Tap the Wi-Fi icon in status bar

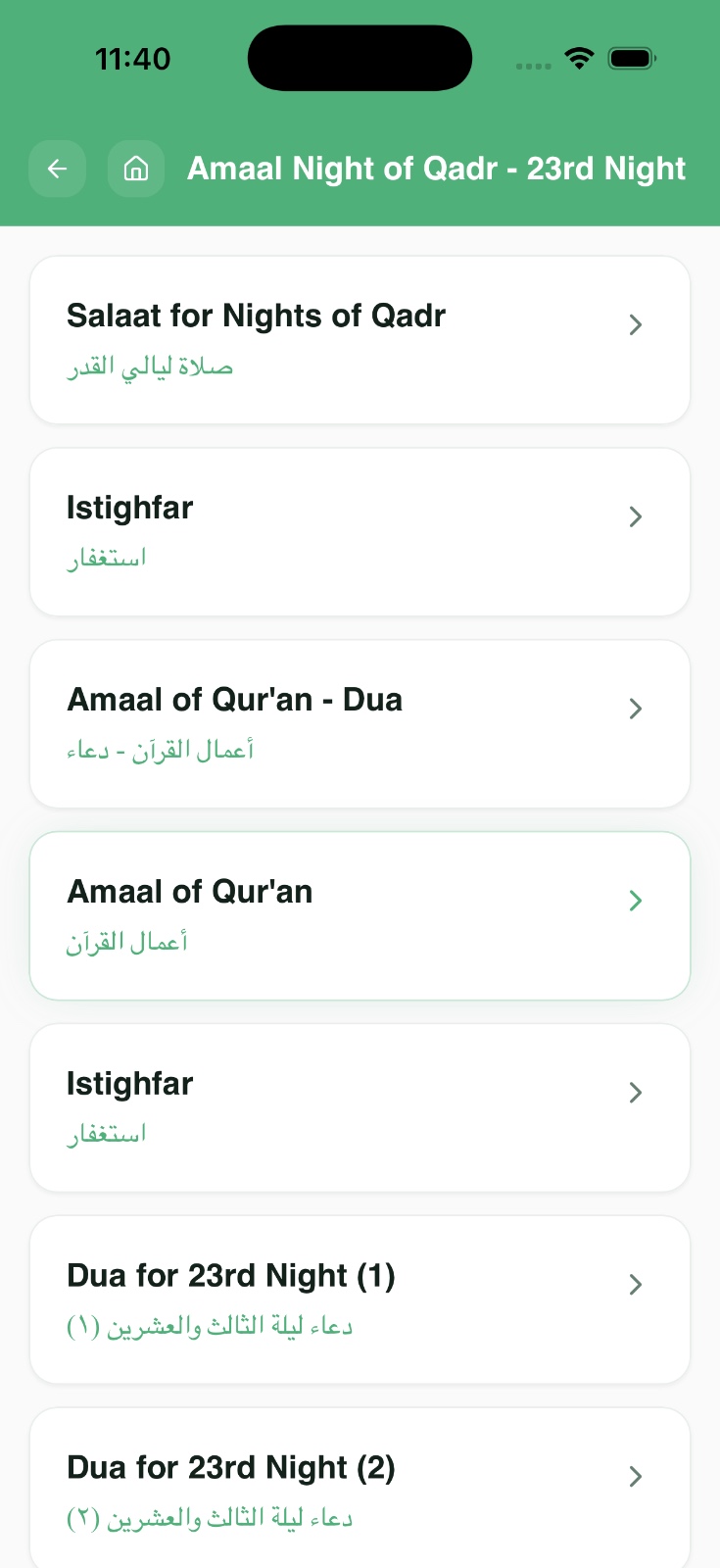click(x=578, y=58)
